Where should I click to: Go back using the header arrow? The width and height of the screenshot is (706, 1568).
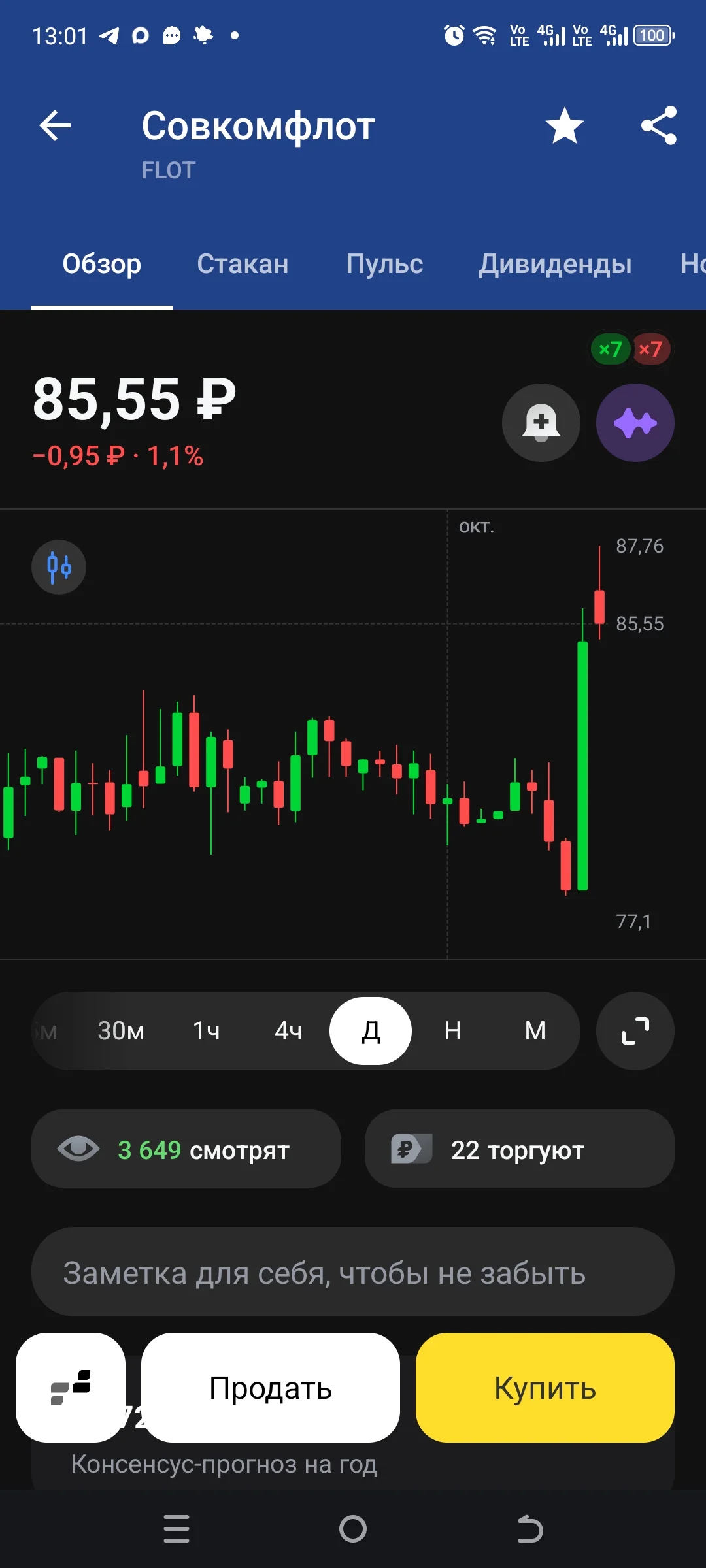(55, 125)
